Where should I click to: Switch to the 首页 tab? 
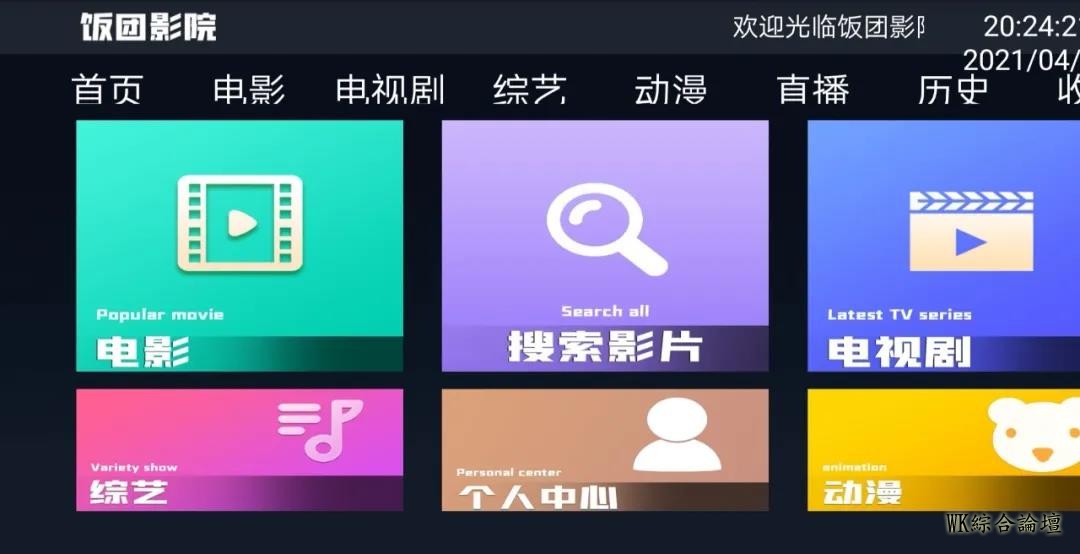pos(108,90)
